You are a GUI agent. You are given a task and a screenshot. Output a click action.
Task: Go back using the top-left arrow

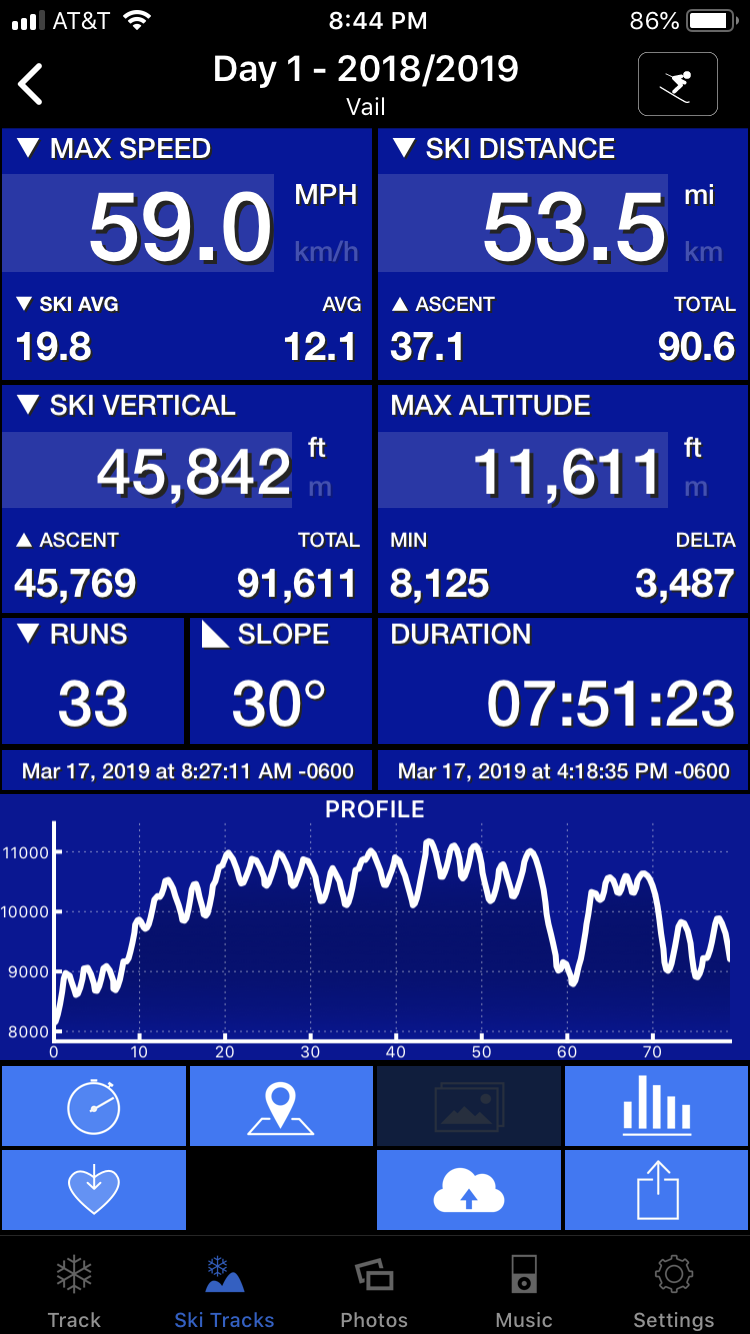[31, 84]
